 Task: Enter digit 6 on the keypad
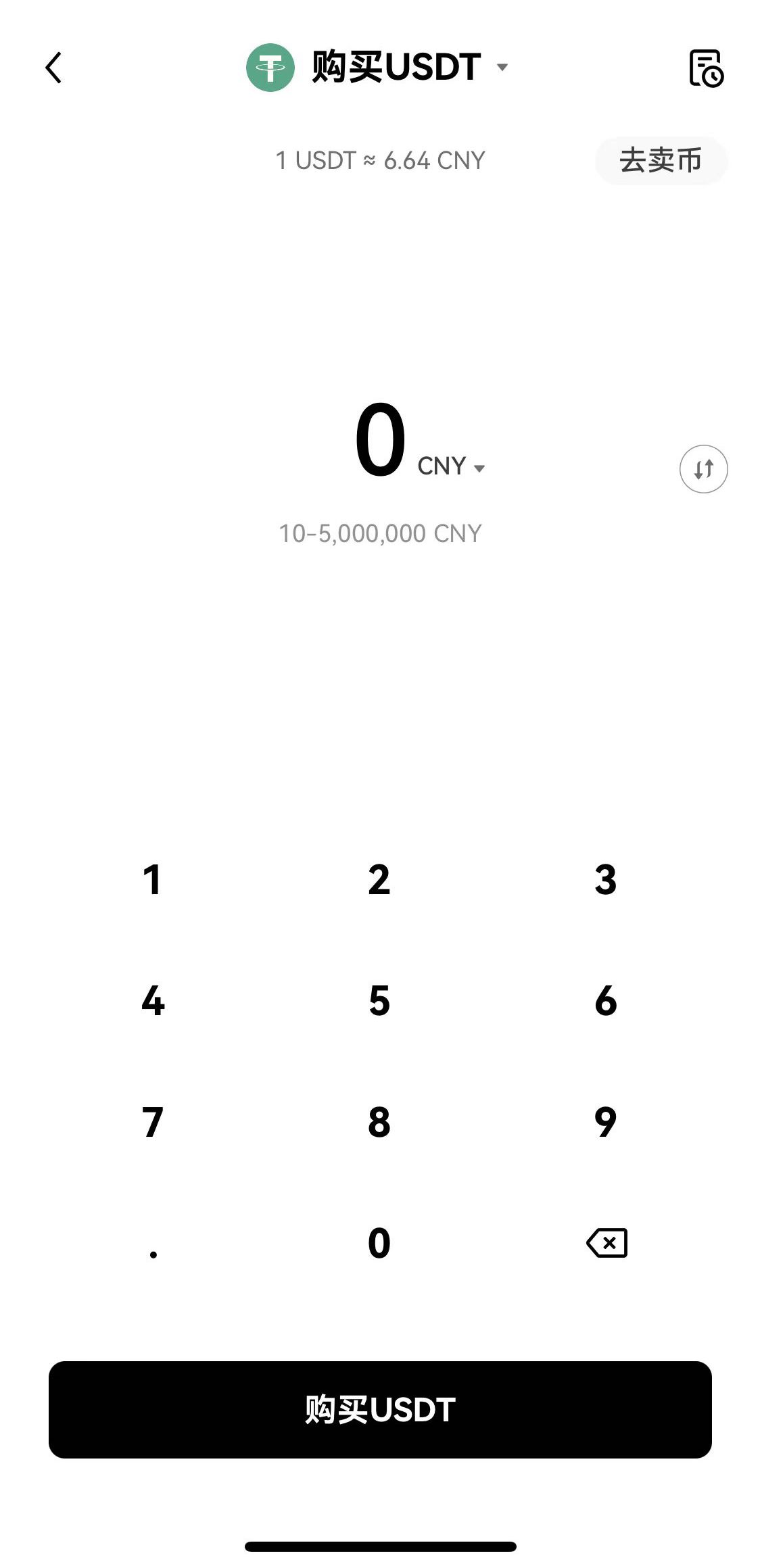coord(606,1001)
